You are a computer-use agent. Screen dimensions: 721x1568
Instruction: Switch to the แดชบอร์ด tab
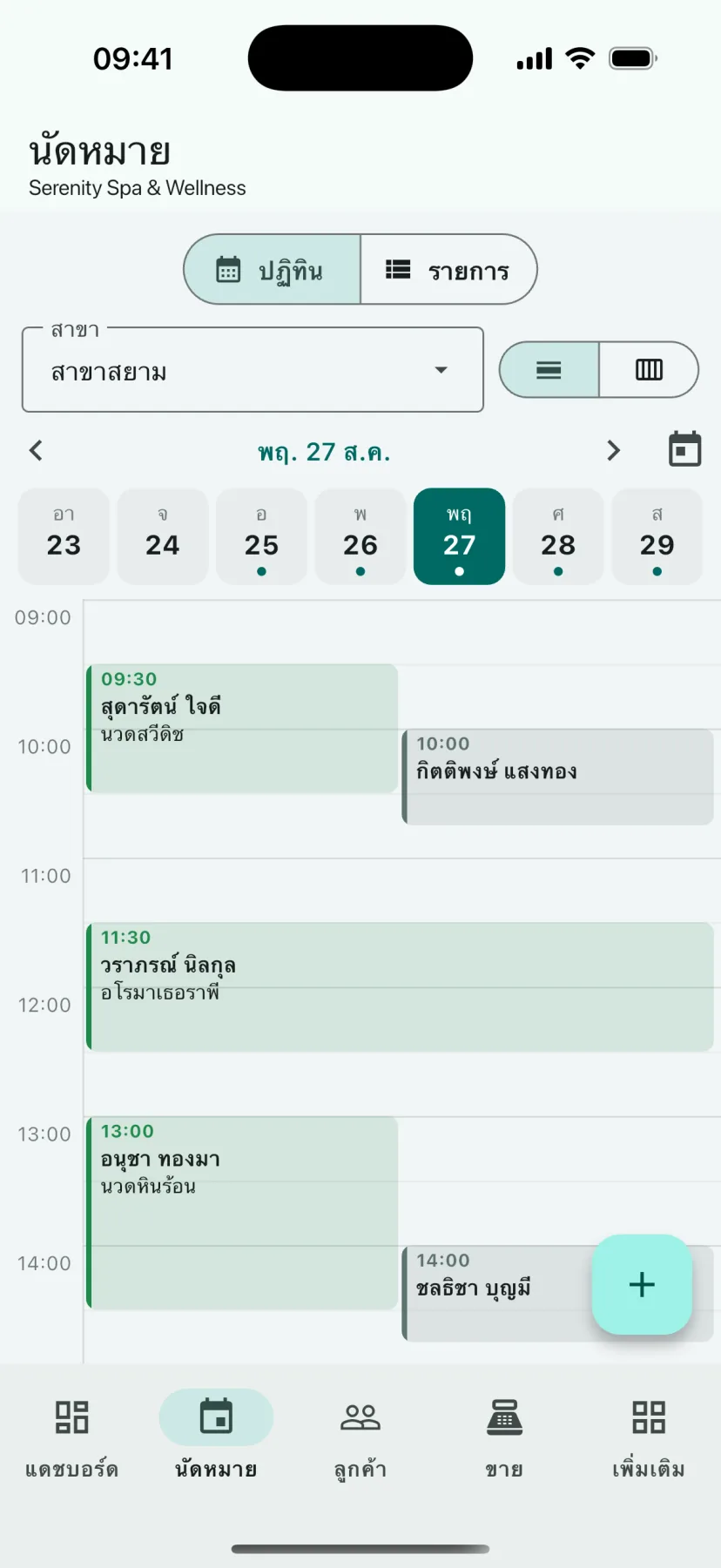72,1437
